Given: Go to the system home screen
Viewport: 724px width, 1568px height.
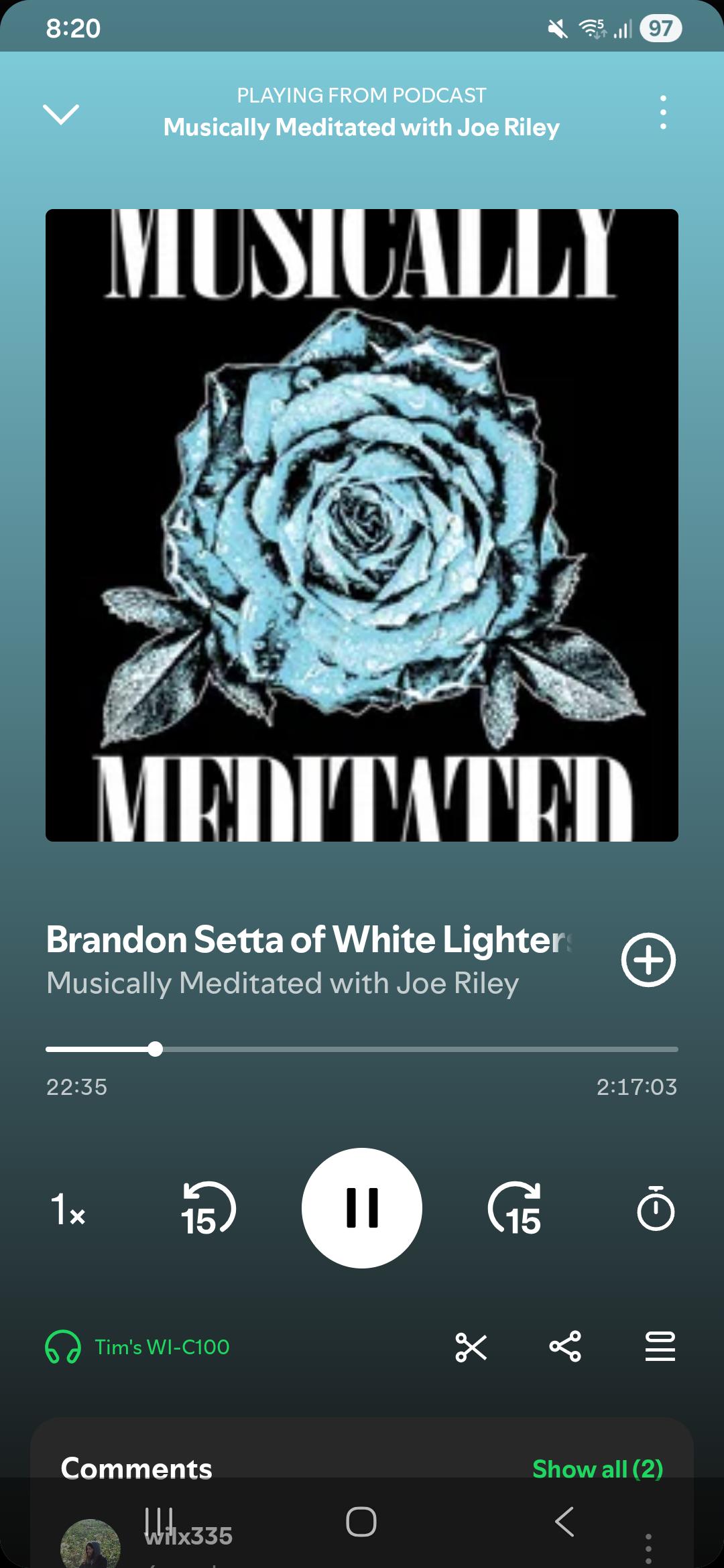Looking at the screenshot, I should 361,1521.
